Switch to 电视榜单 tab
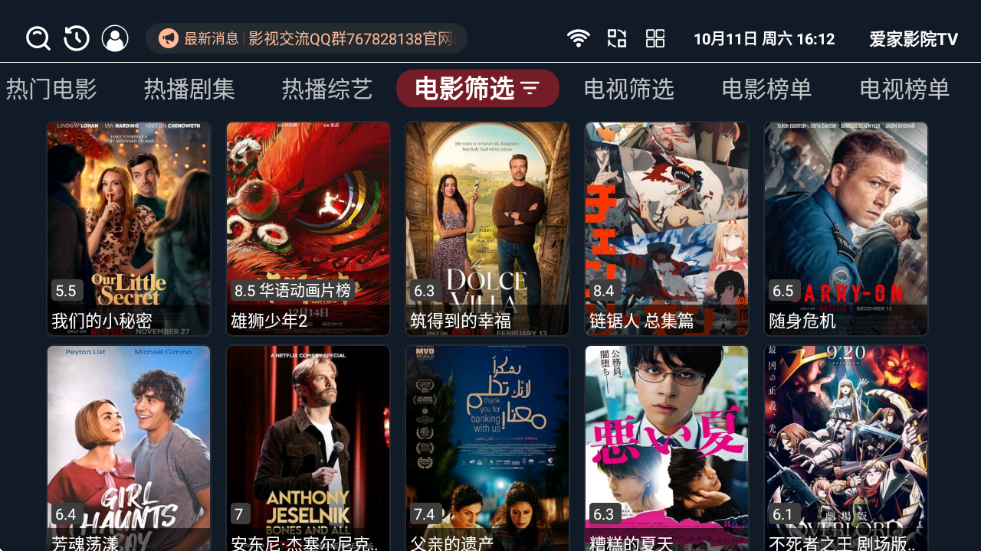Image resolution: width=981 pixels, height=551 pixels. point(904,89)
